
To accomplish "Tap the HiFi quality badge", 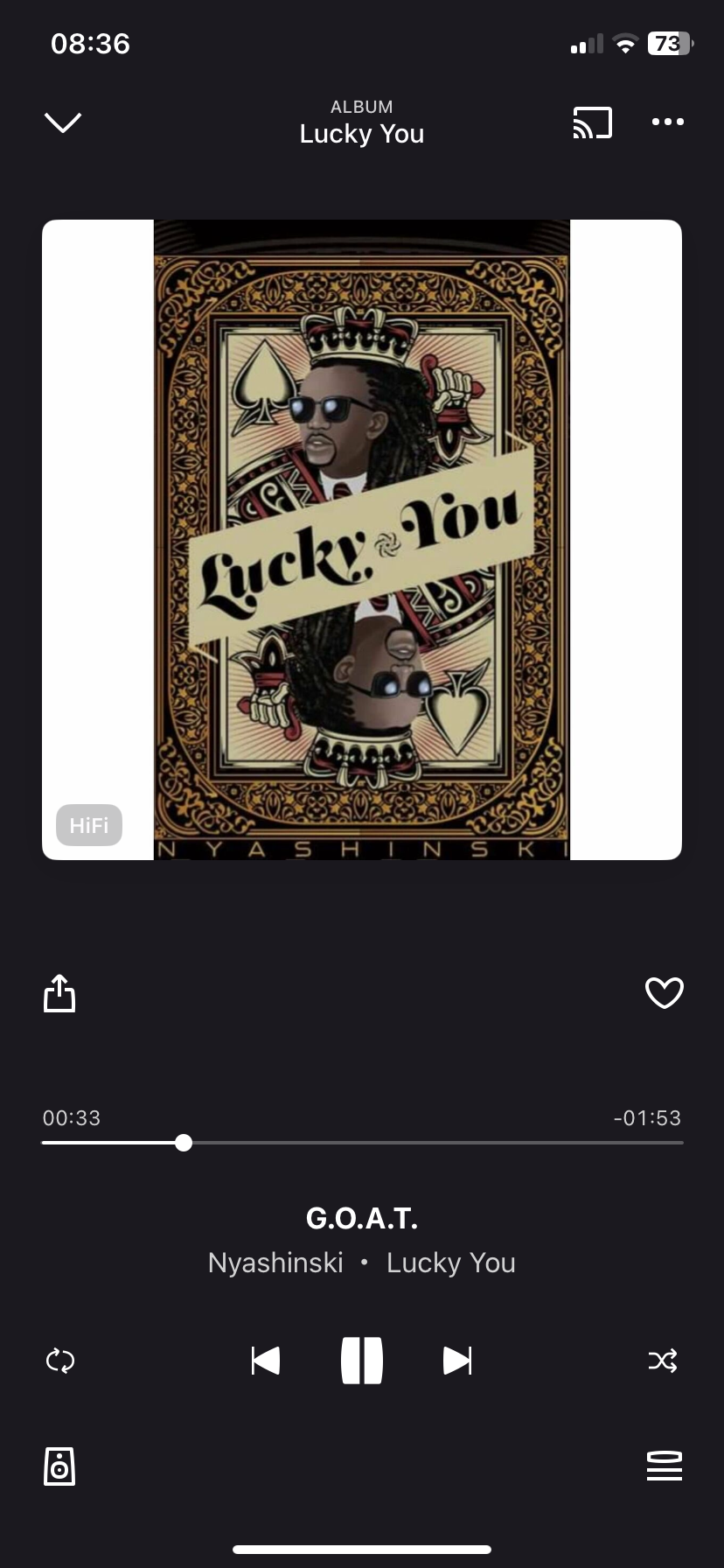I will 89,825.
